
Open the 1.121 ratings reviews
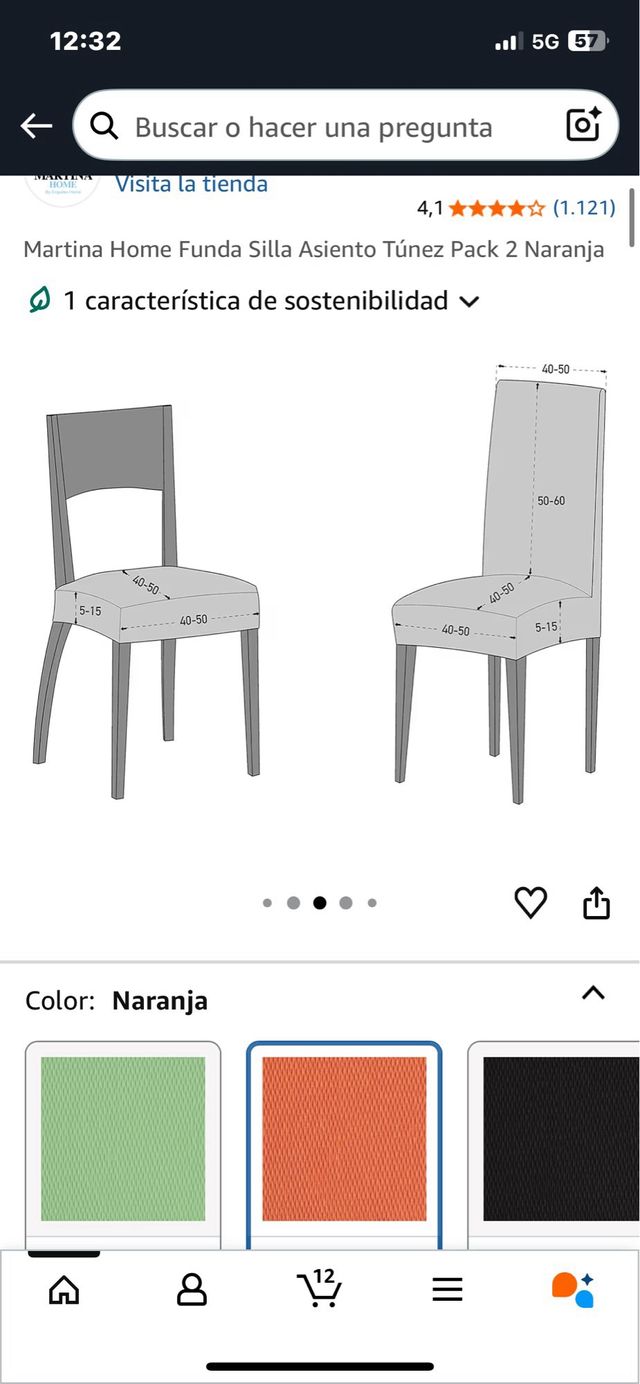tap(583, 208)
